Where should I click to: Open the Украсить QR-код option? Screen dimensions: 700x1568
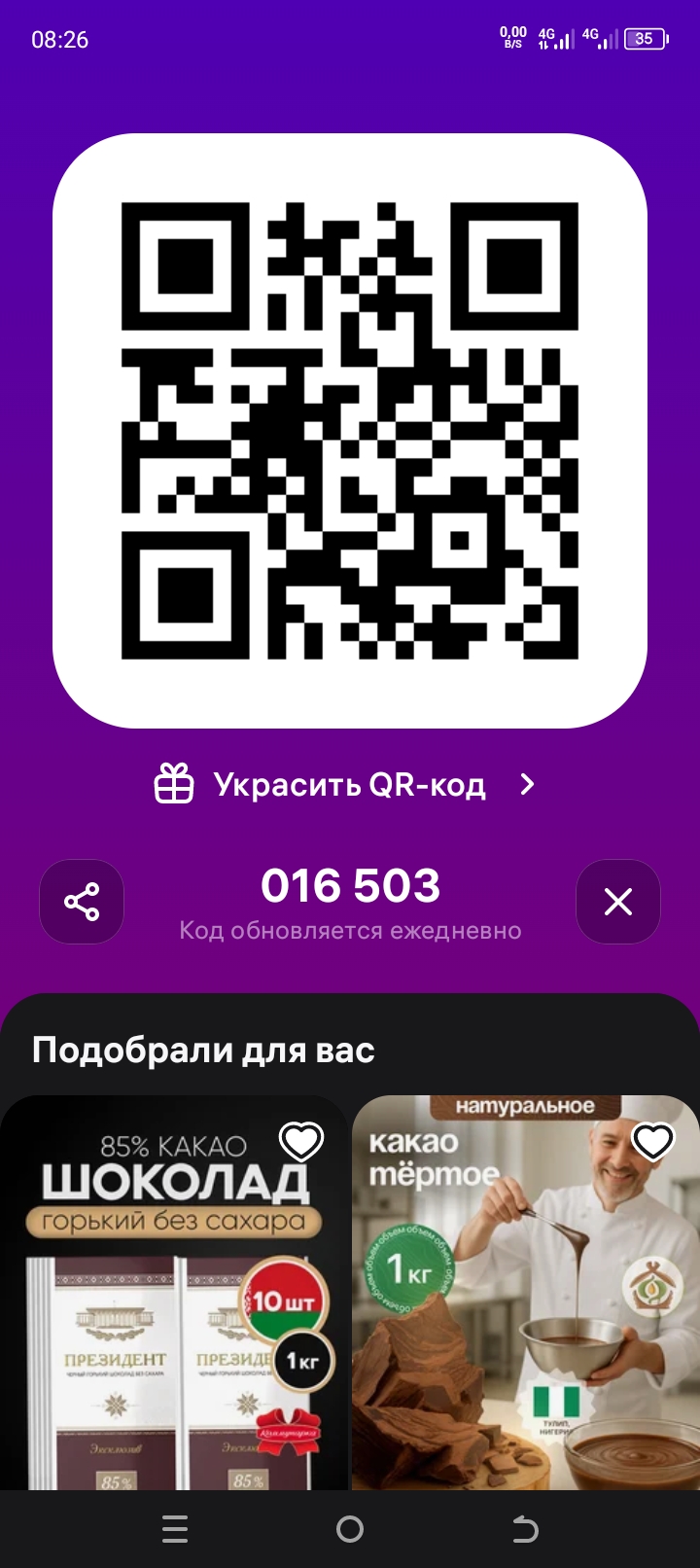coord(346,785)
